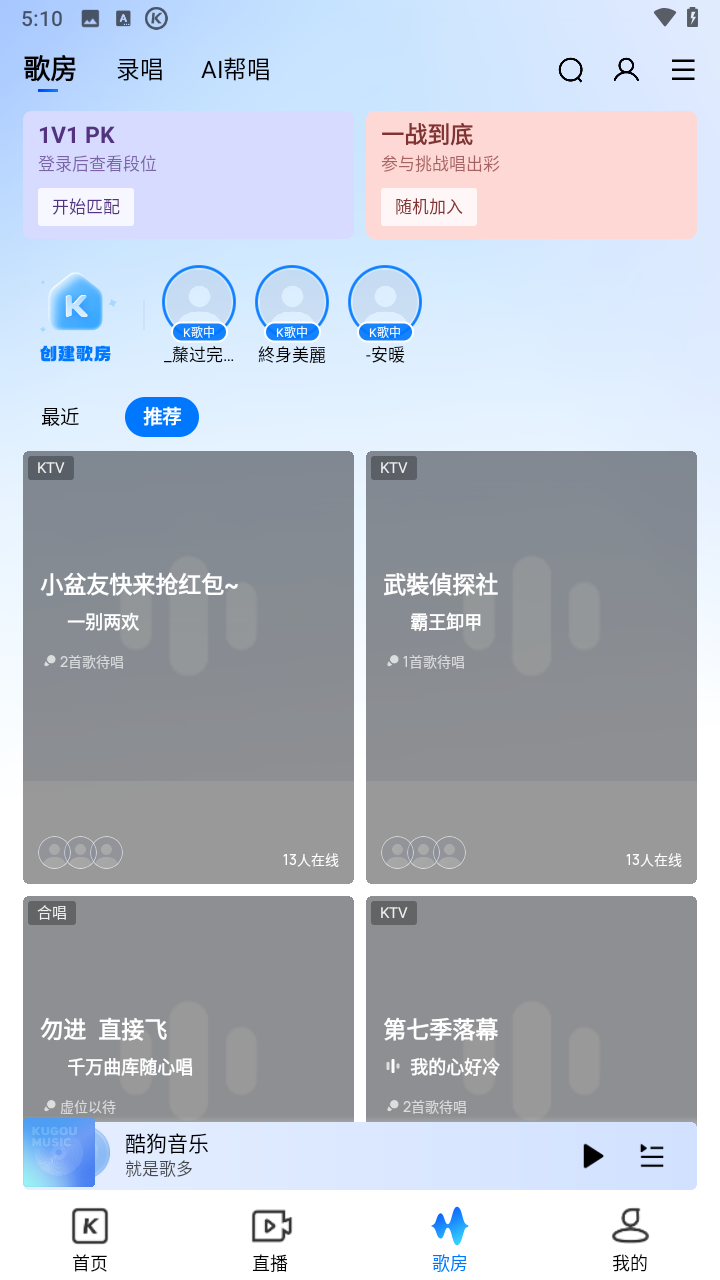The height and width of the screenshot is (1280, 720).
Task: Open the hamburger menu icon
Action: click(683, 70)
